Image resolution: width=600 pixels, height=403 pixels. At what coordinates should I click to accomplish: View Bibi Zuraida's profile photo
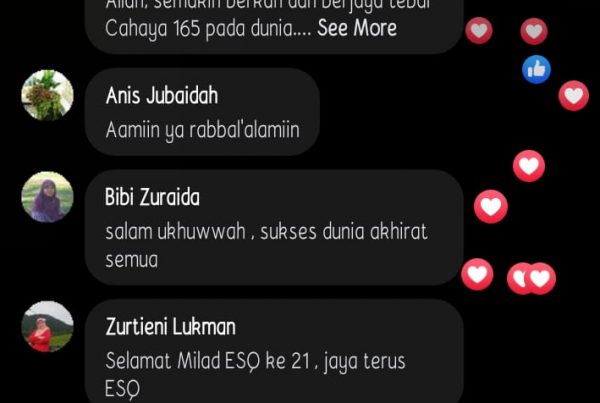point(47,197)
